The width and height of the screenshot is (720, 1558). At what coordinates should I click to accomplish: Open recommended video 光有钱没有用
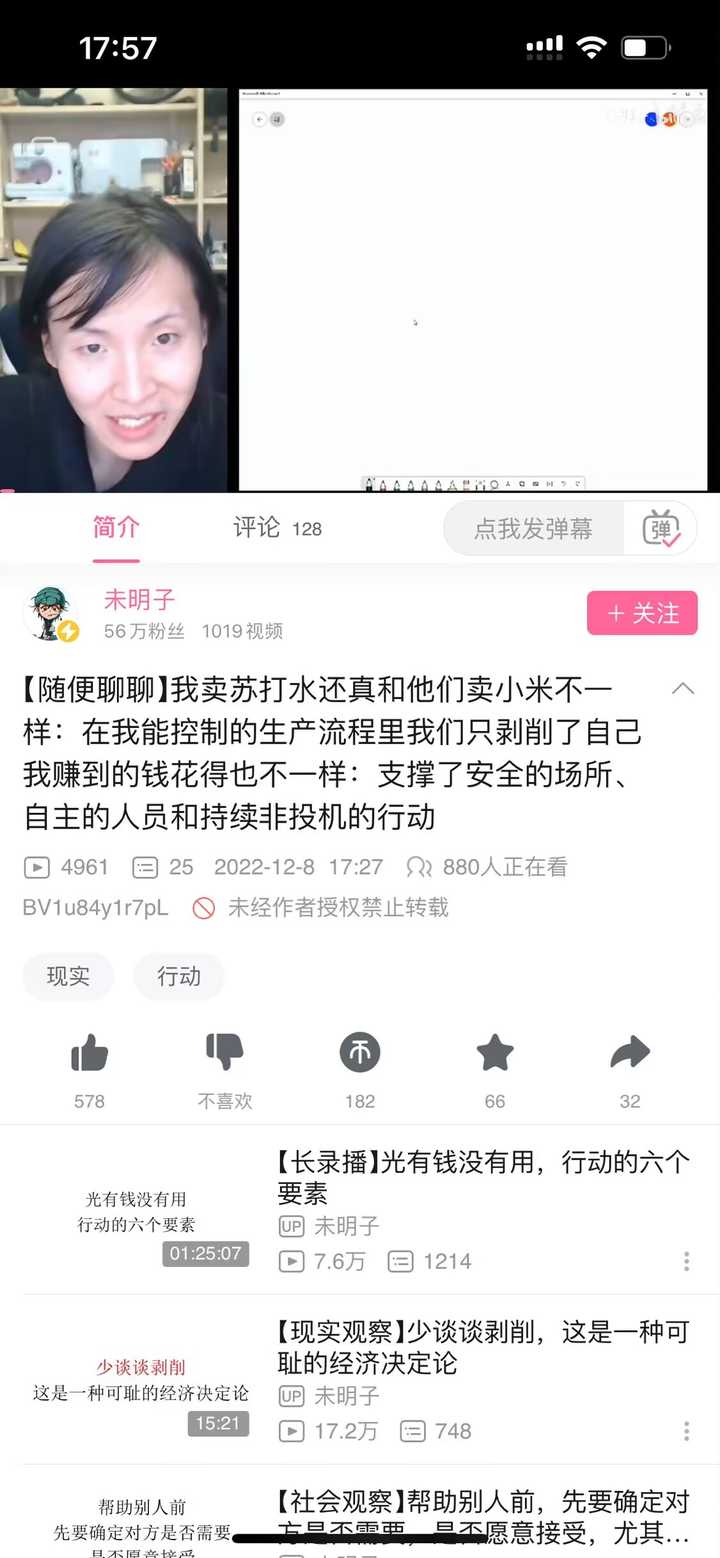[x=360, y=1210]
